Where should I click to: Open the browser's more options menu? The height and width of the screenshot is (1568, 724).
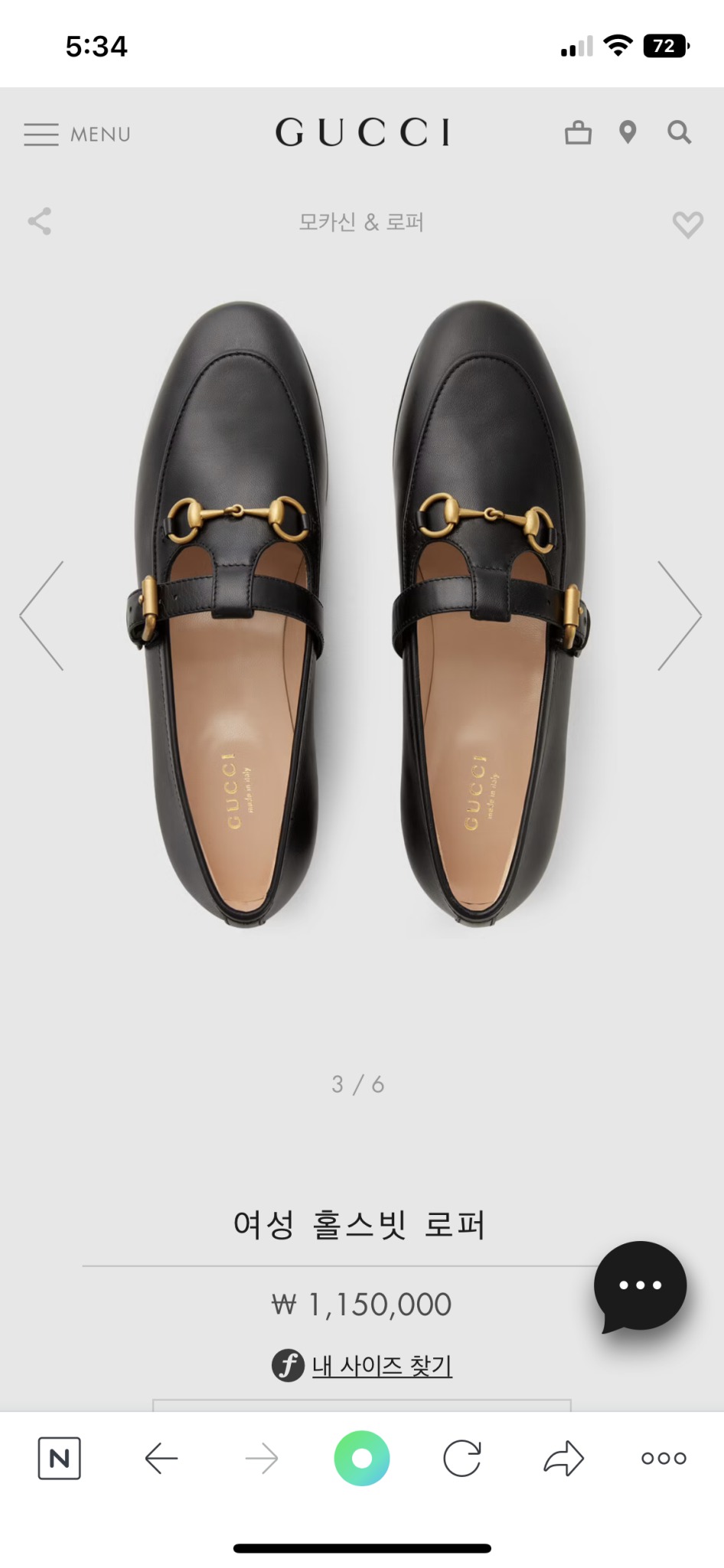point(664,1459)
